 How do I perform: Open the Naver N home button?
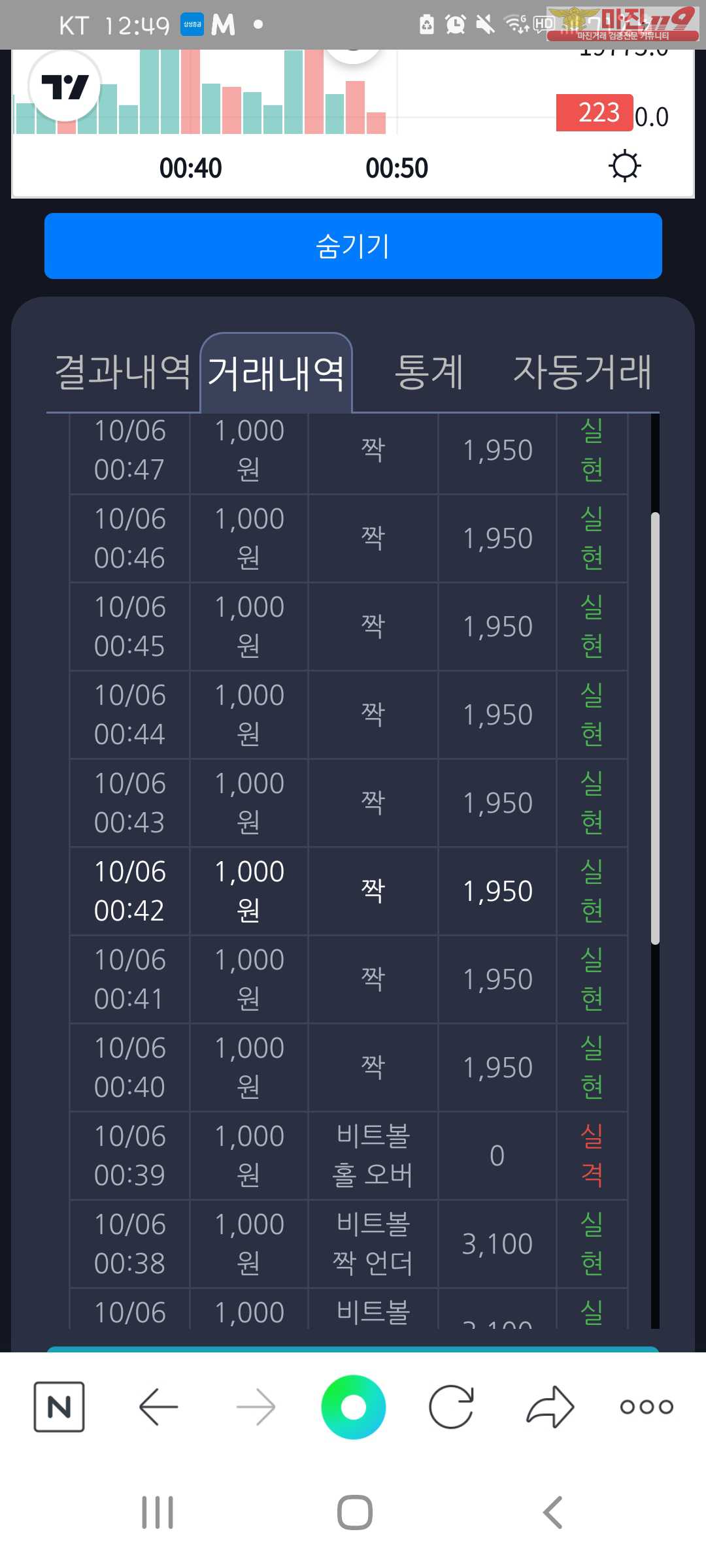point(59,1407)
